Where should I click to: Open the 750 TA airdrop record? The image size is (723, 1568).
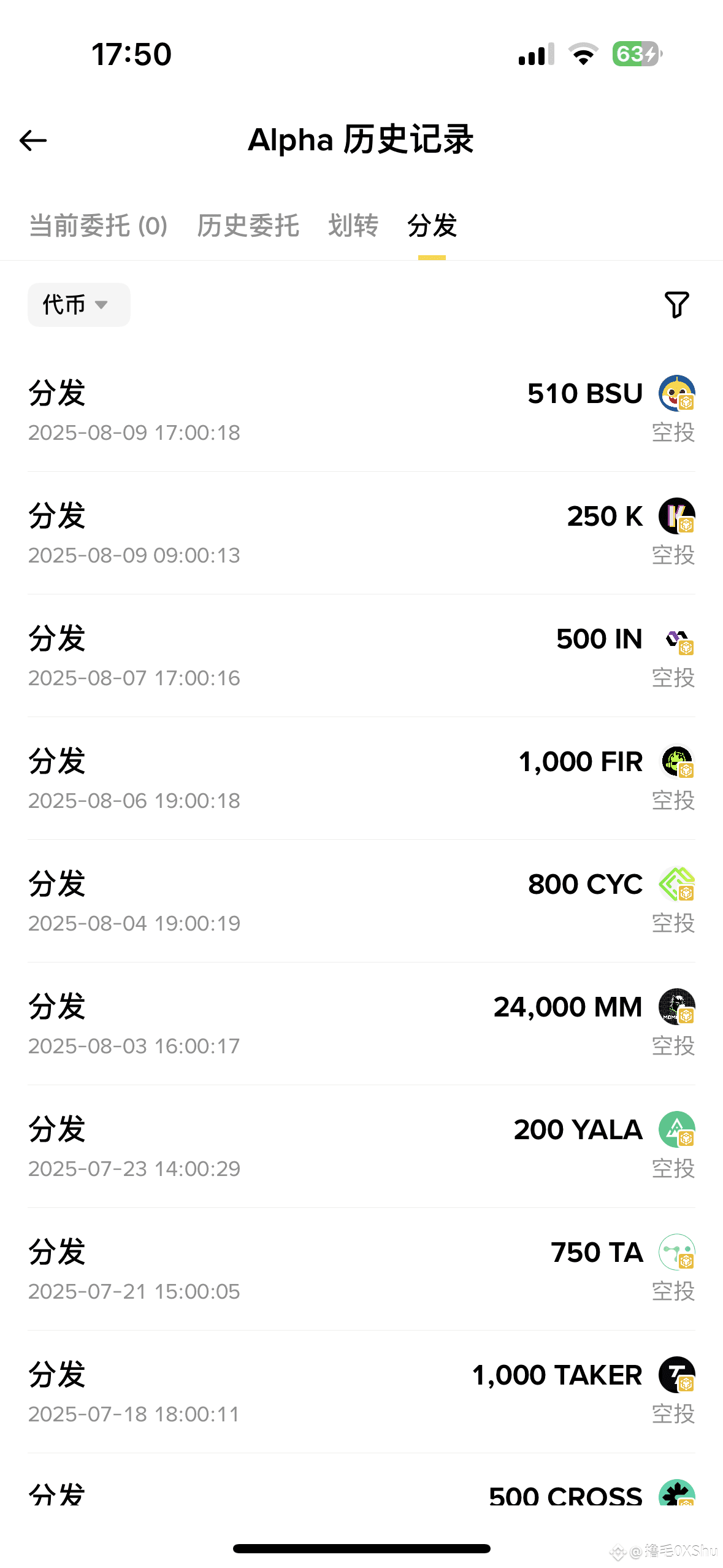(x=361, y=1269)
